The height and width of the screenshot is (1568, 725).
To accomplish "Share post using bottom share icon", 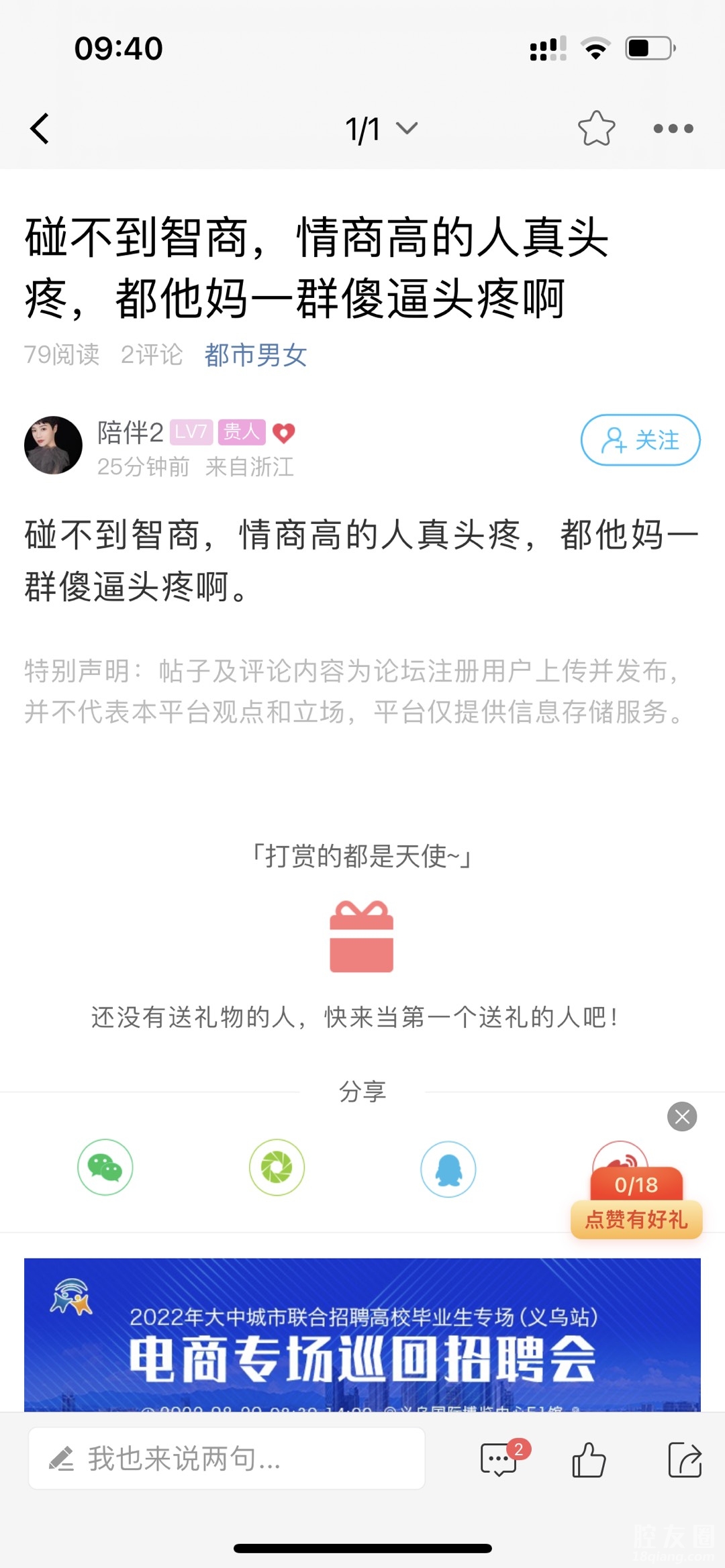I will 685,1460.
